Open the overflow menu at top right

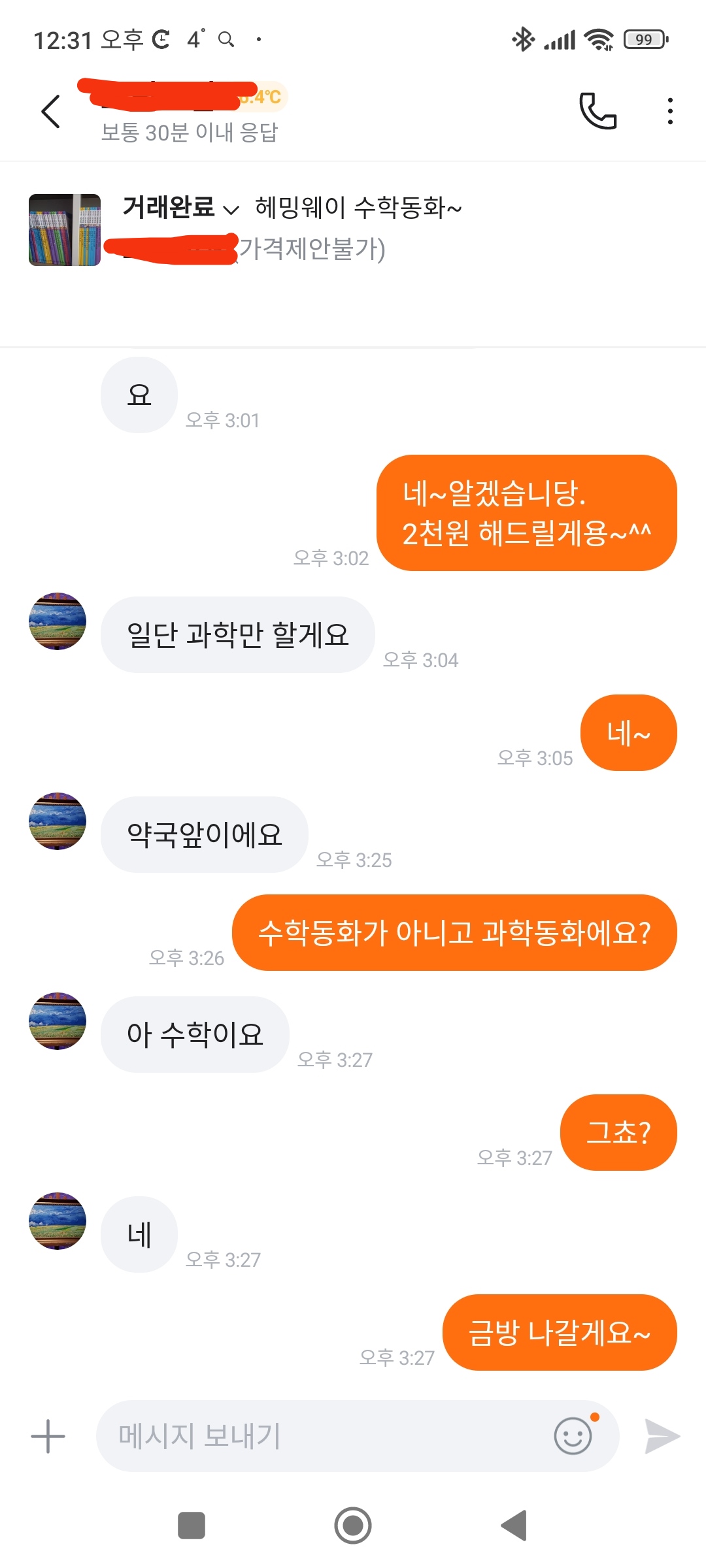[670, 112]
